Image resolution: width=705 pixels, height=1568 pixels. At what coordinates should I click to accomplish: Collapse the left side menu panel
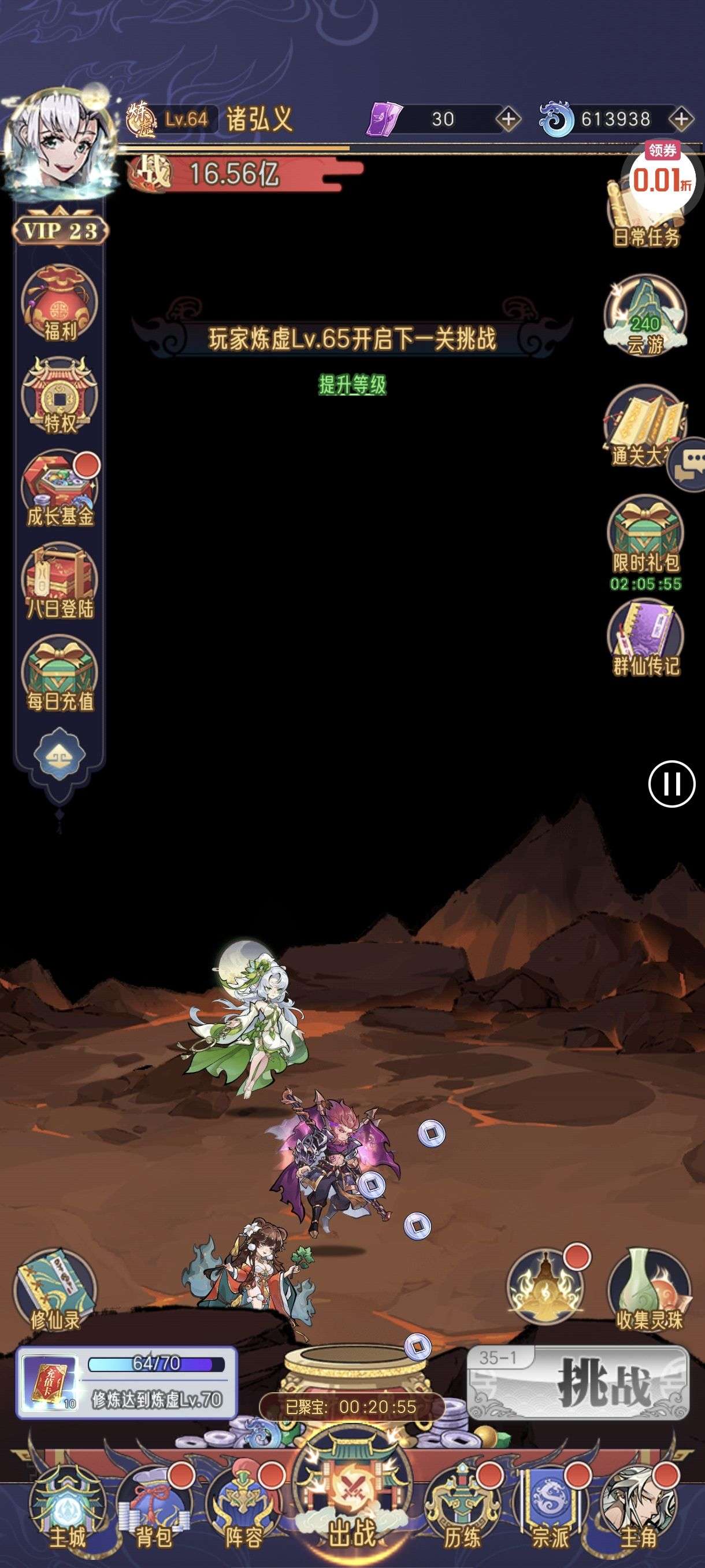click(x=59, y=756)
